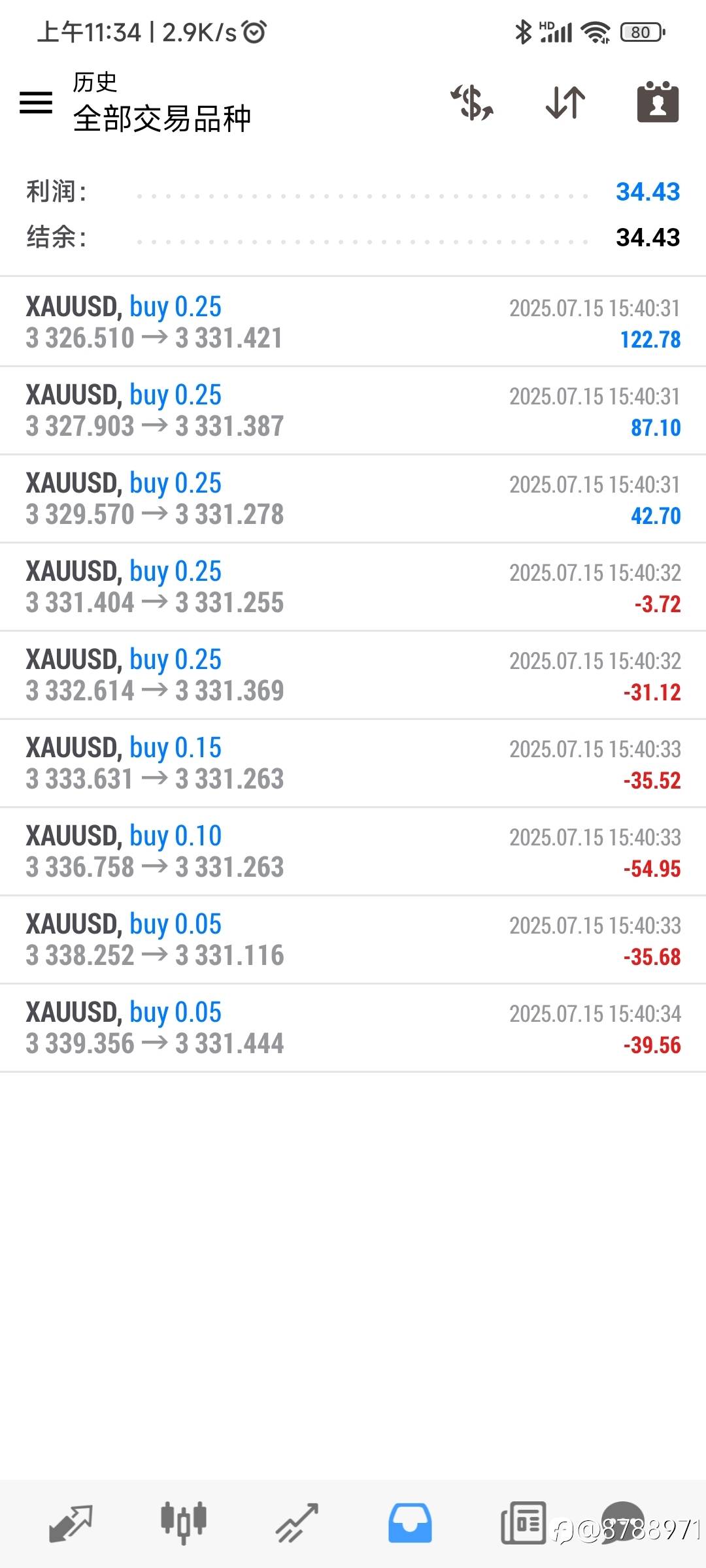View the buy 0.15 trade losing -35.52
Viewport: 706px width, 1568px height.
(x=353, y=763)
